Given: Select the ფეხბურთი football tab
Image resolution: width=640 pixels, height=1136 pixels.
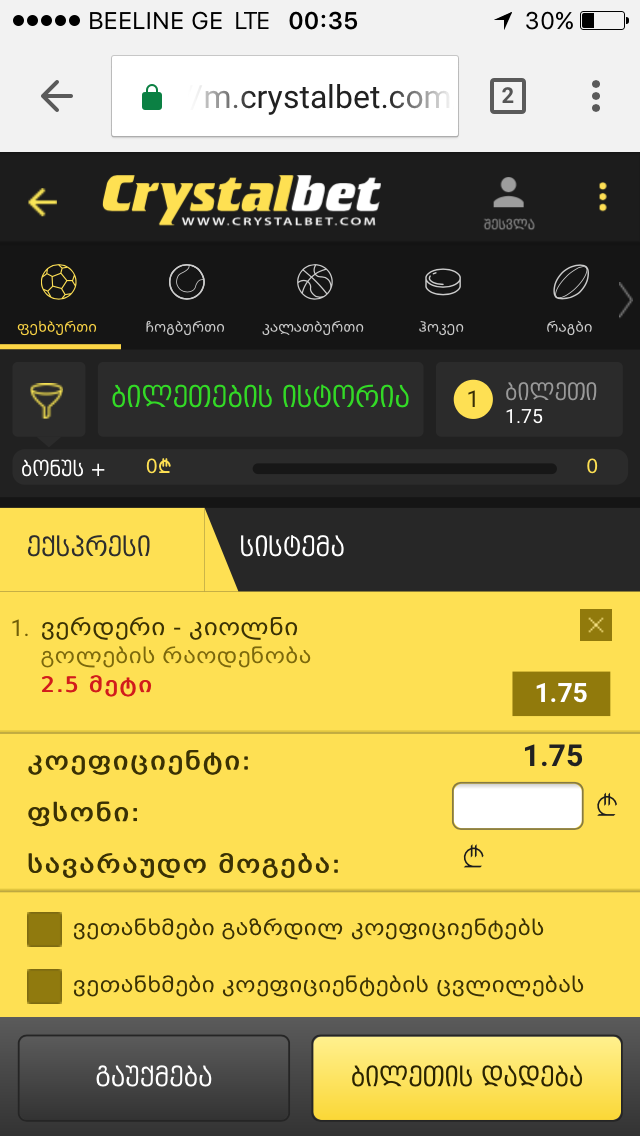Looking at the screenshot, I should point(59,298).
